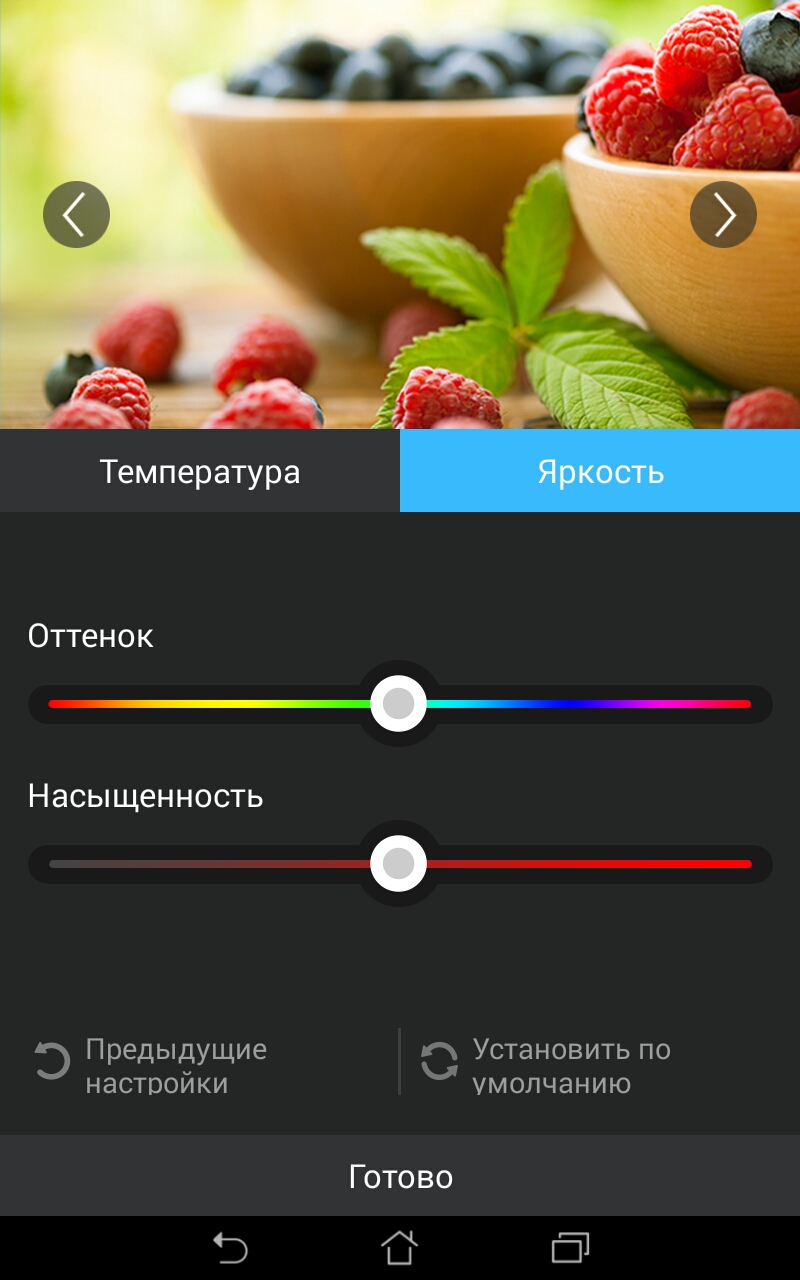
Task: Confirm with the Готово button
Action: (x=400, y=1176)
